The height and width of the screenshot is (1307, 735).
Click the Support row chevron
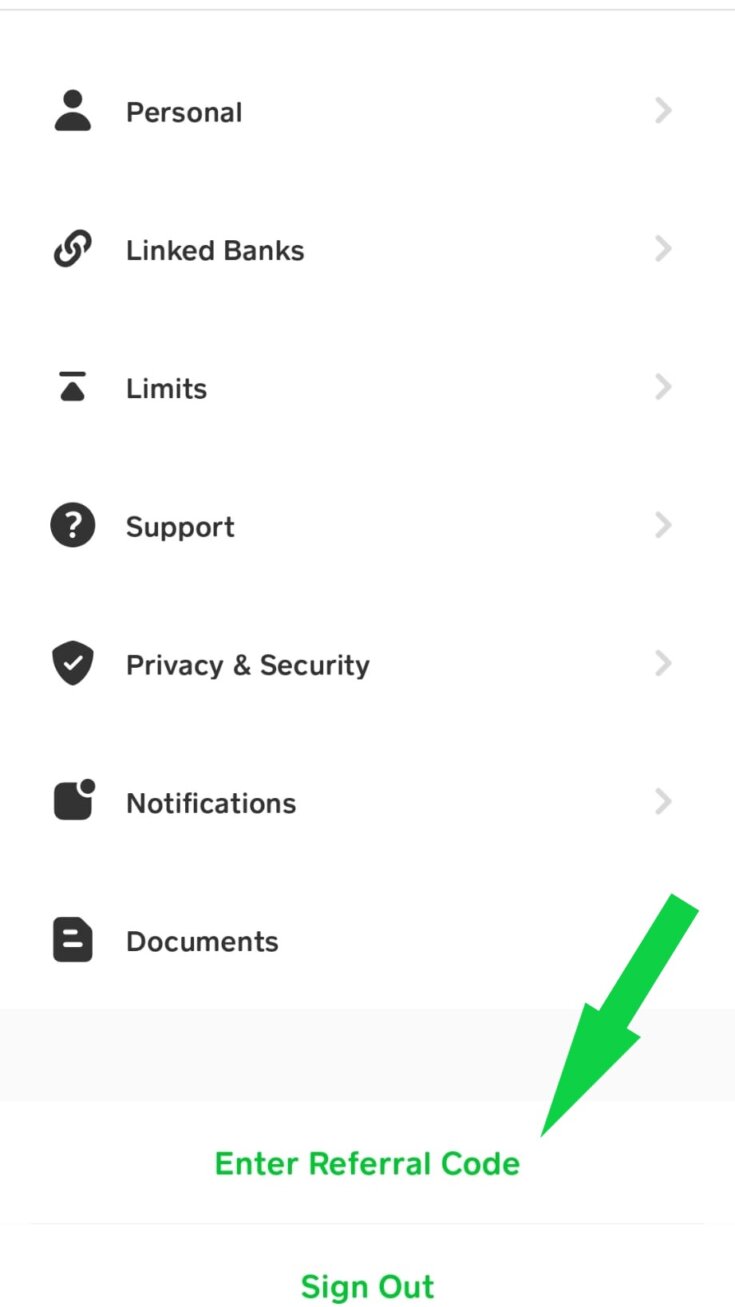pyautogui.click(x=663, y=525)
